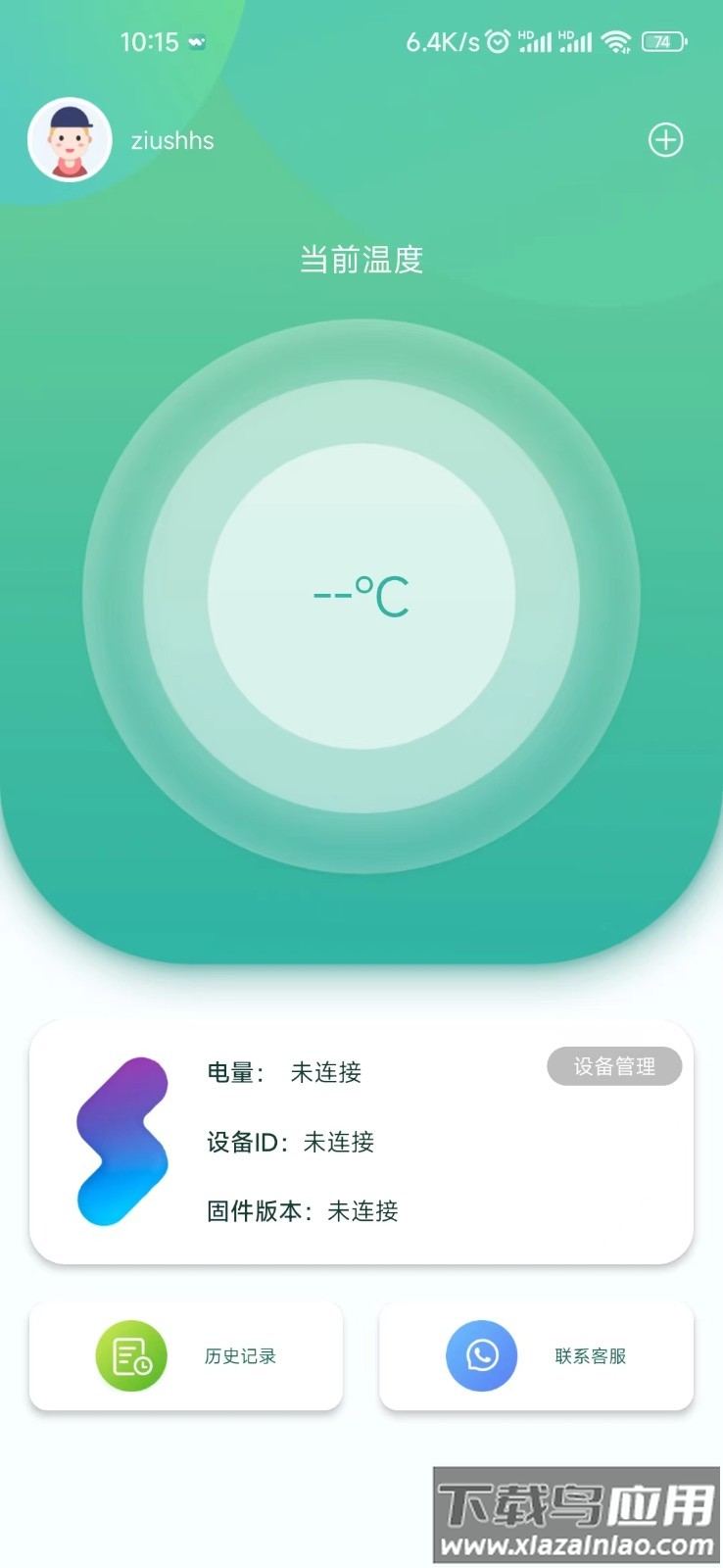The height and width of the screenshot is (1568, 723).
Task: Click the Wi-Fi status bar icon
Action: pyautogui.click(x=614, y=42)
